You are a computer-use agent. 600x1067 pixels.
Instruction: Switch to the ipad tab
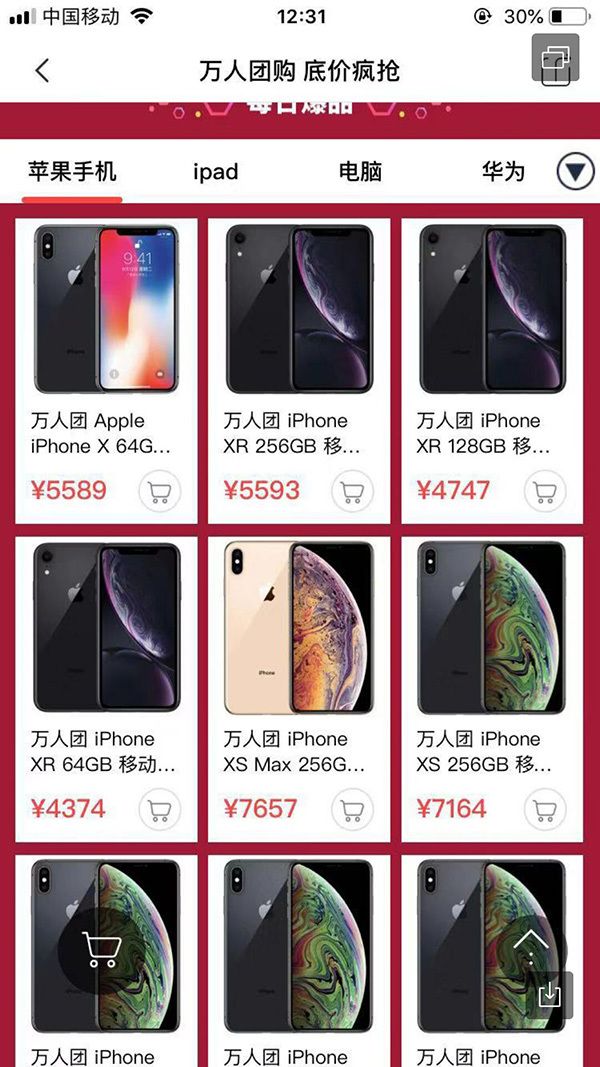click(216, 172)
